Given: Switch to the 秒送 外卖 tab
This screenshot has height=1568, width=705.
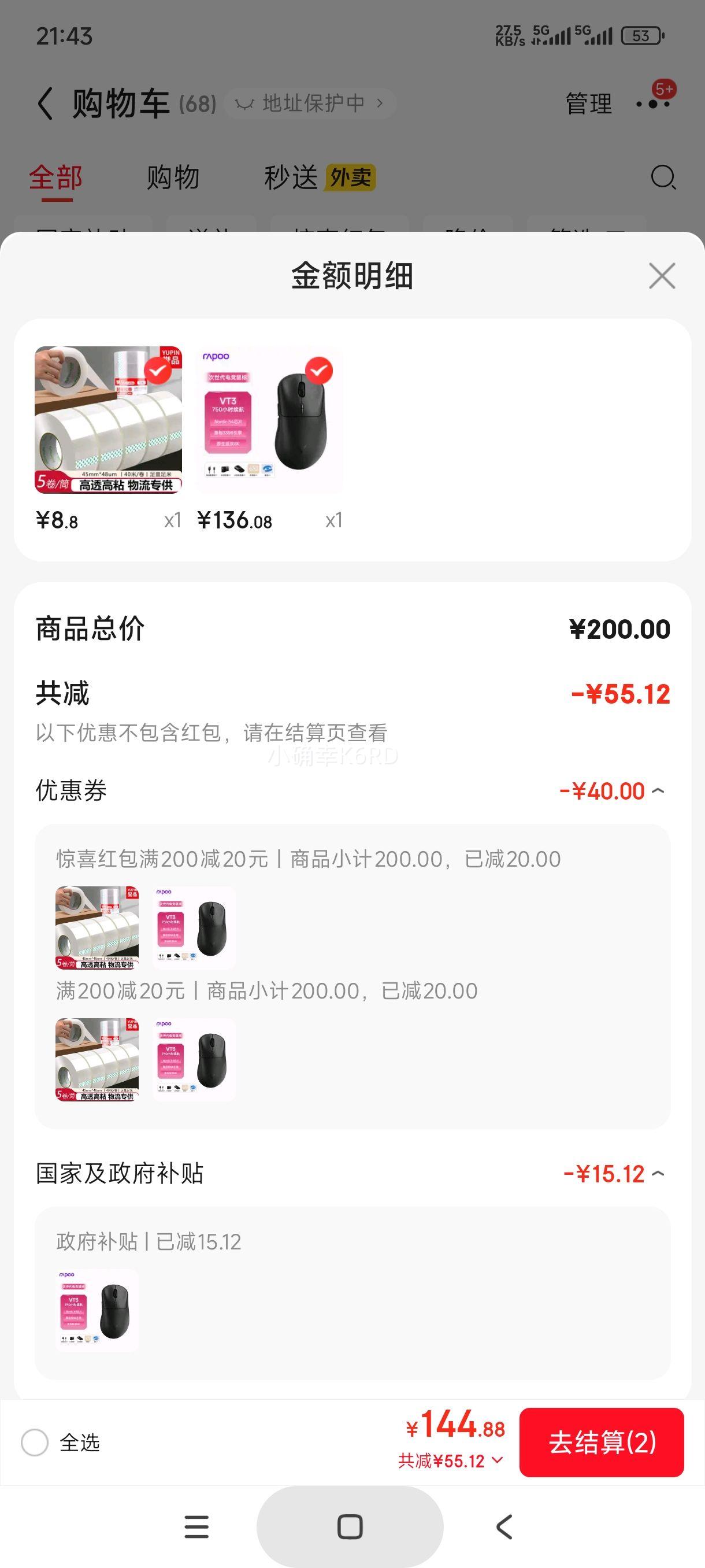Looking at the screenshot, I should [x=320, y=177].
